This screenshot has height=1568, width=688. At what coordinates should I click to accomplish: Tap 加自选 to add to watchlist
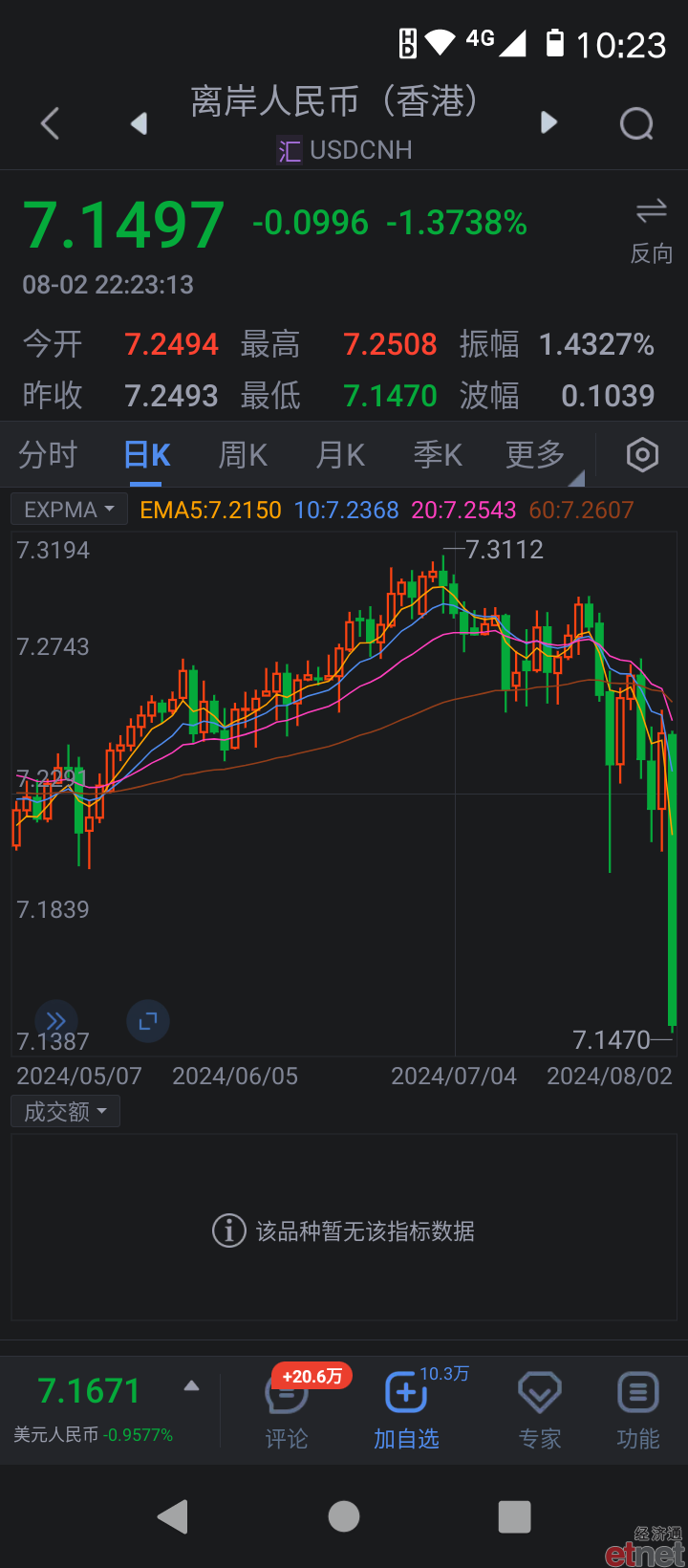tap(406, 1411)
